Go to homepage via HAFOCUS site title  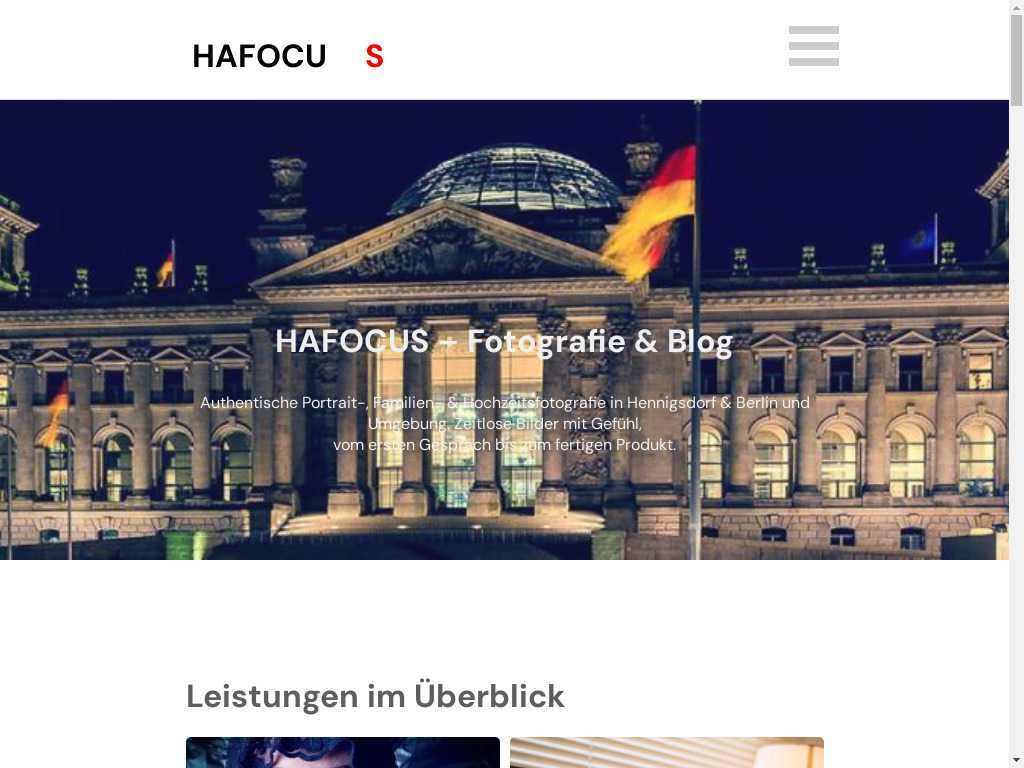[287, 56]
